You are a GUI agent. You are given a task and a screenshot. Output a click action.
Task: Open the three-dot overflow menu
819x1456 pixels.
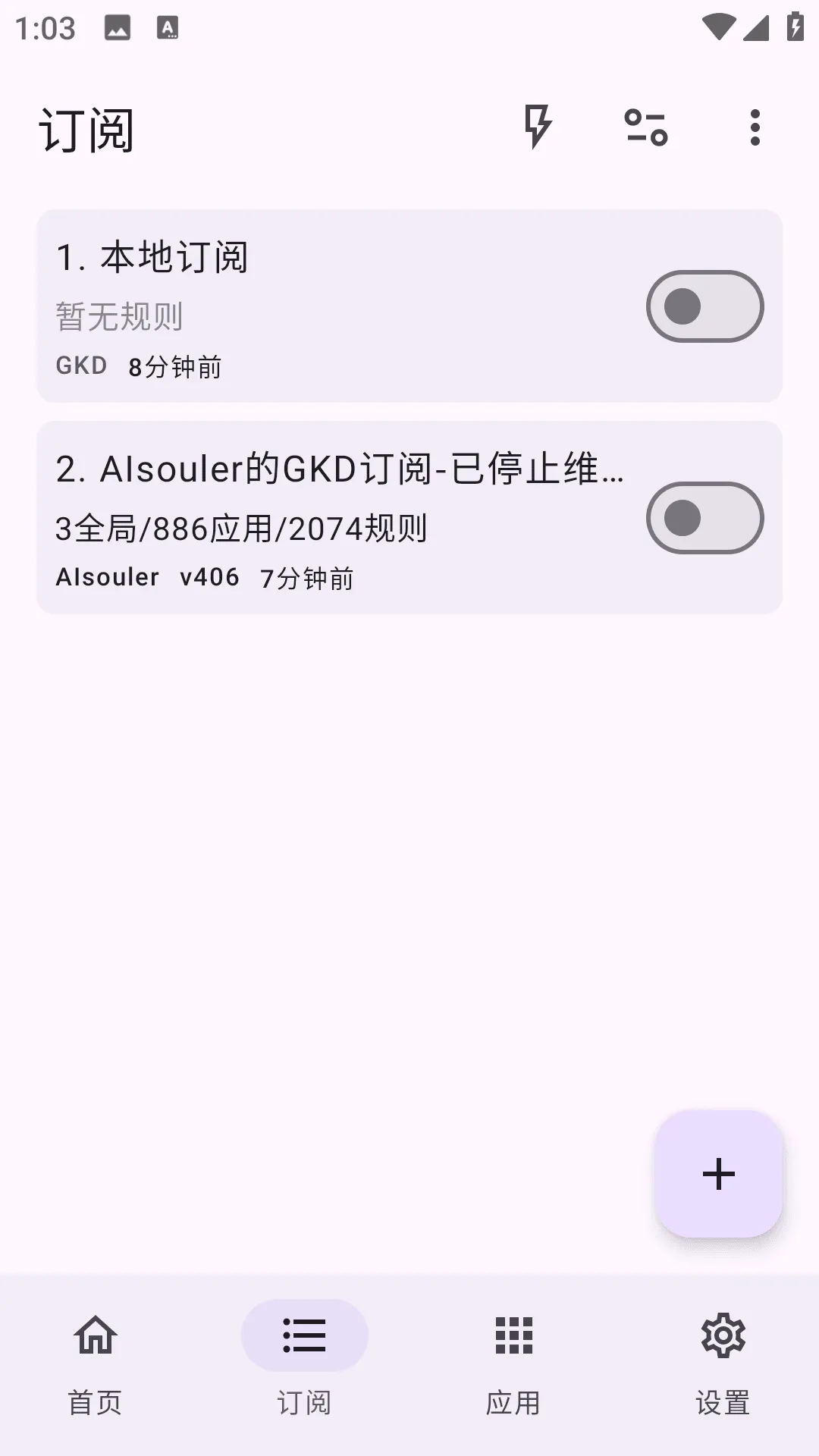[x=755, y=128]
